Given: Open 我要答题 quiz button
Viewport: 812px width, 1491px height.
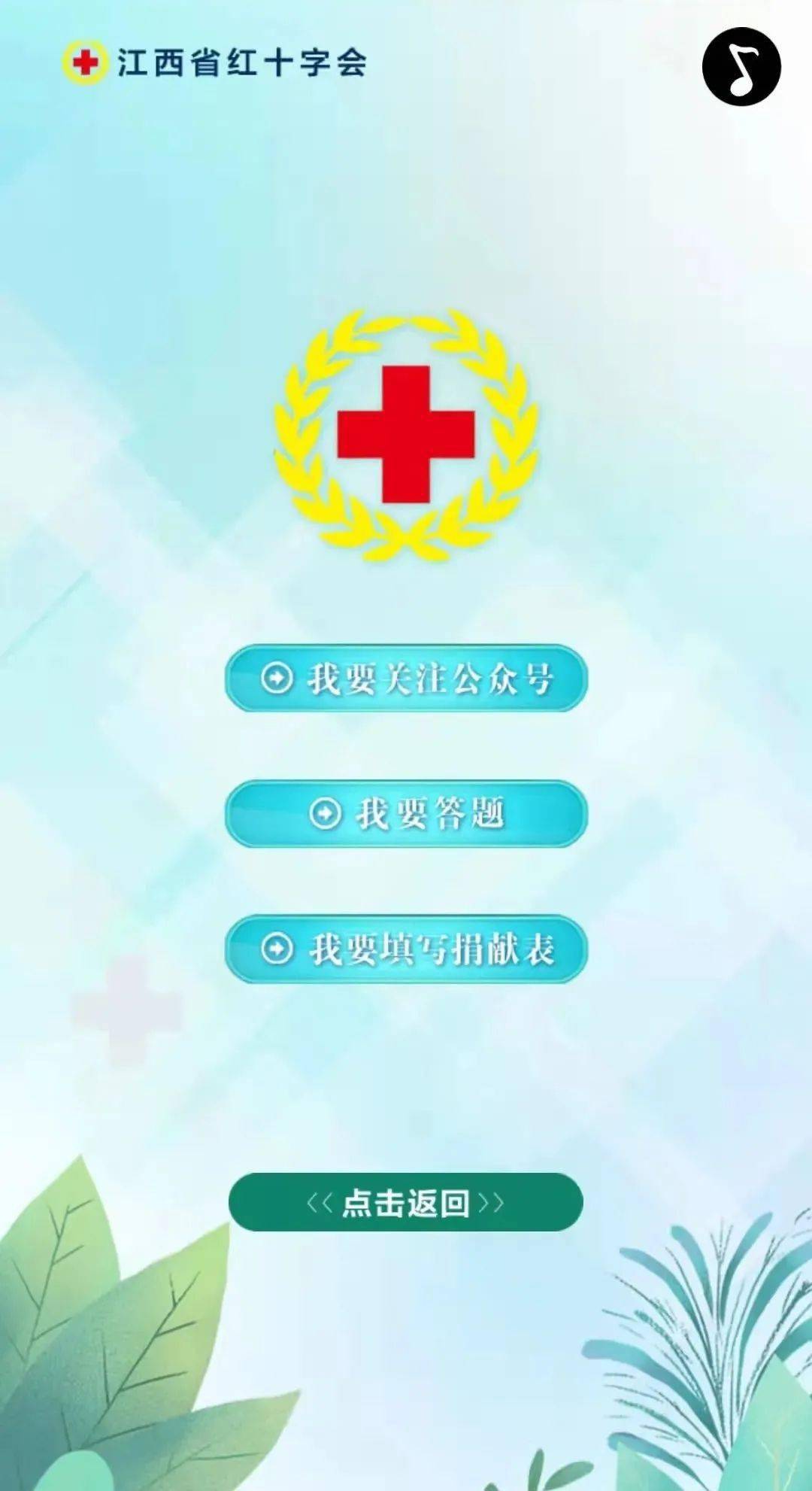Looking at the screenshot, I should (406, 813).
